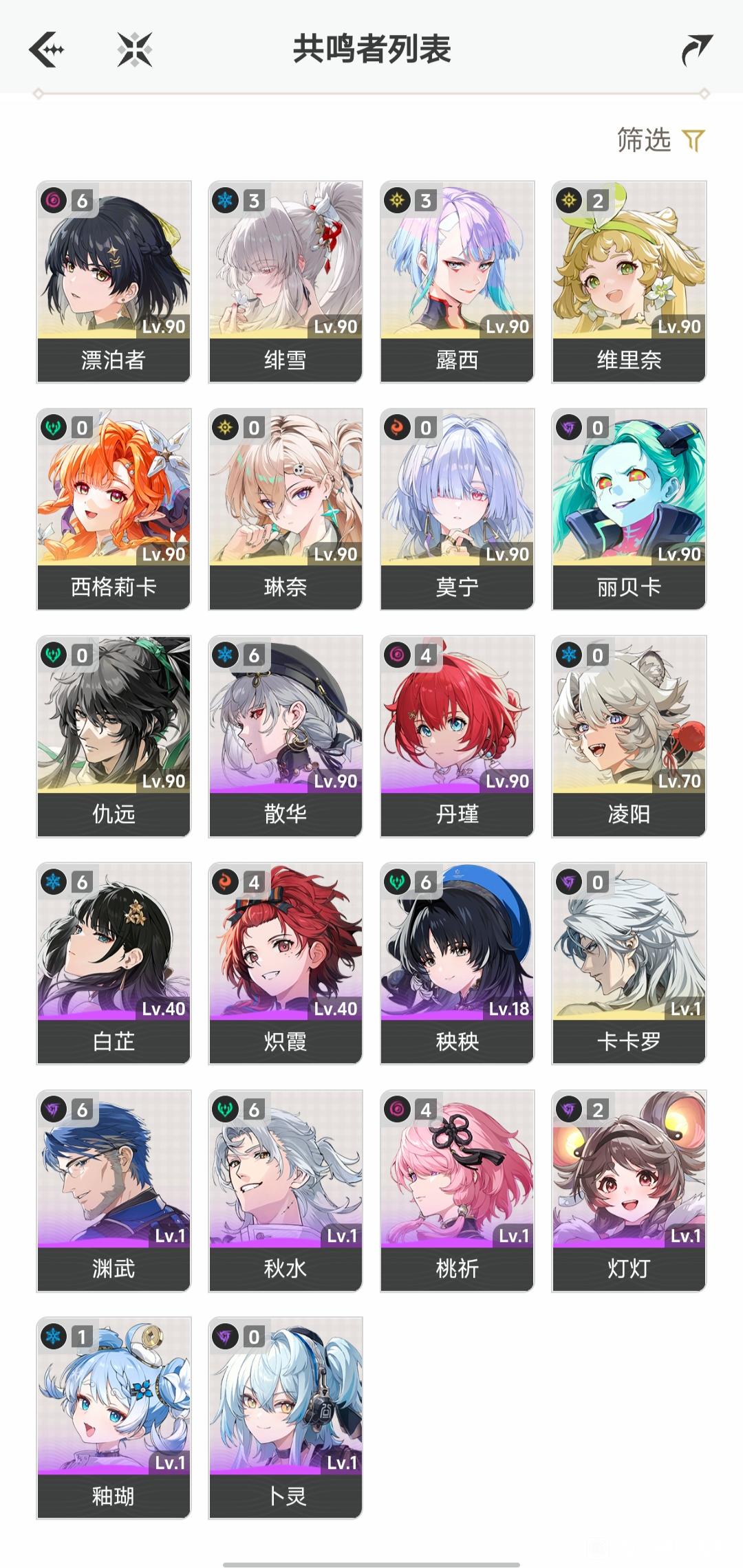The height and width of the screenshot is (1568, 743).
Task: Open the 维里奈 card
Action: [629, 281]
